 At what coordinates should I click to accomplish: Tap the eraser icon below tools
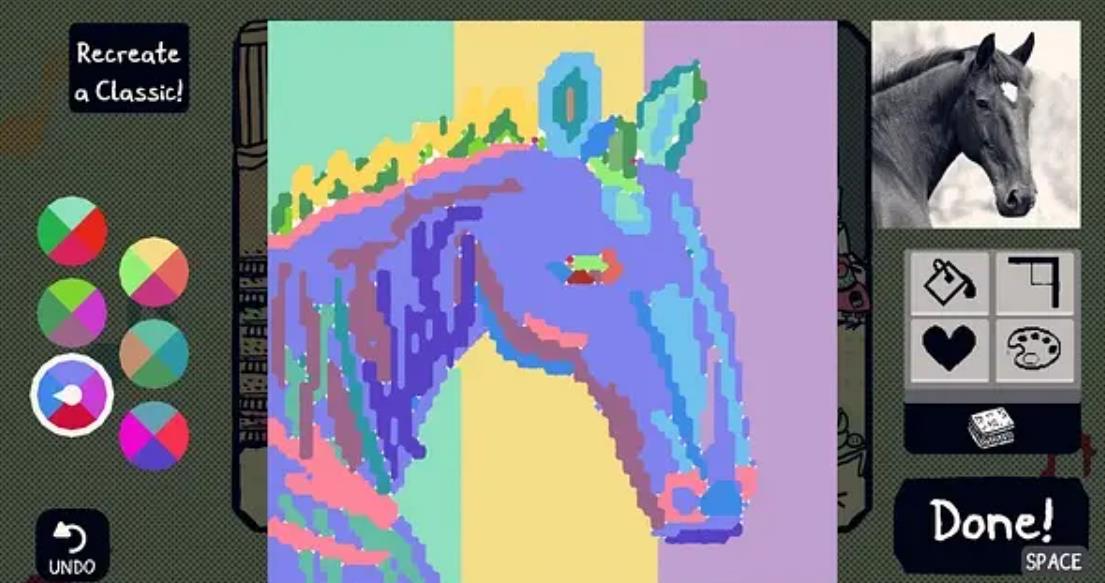click(991, 430)
